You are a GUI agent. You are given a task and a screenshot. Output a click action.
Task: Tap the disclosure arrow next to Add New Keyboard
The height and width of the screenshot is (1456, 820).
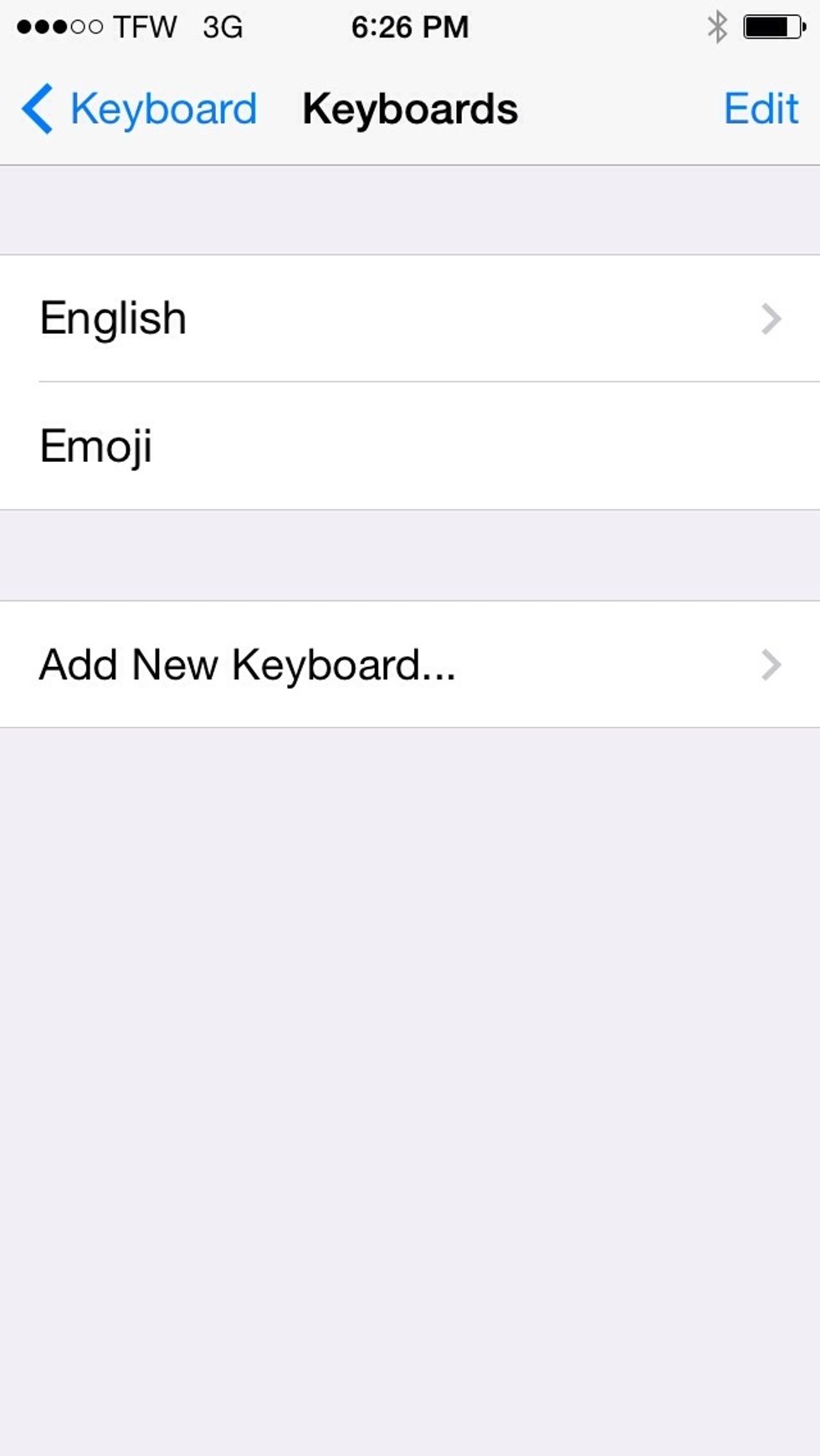(771, 665)
